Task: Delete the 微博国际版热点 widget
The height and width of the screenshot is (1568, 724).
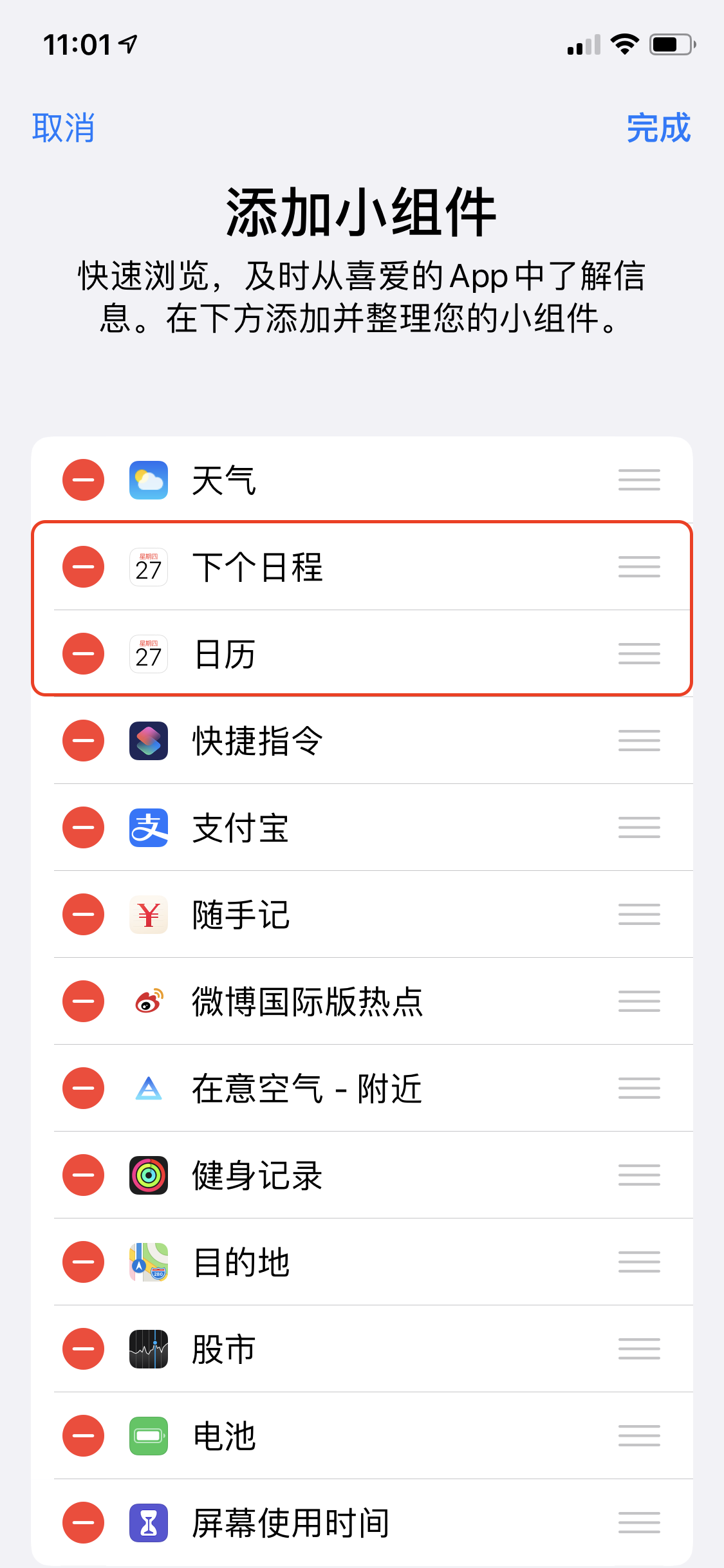Action: (83, 1002)
